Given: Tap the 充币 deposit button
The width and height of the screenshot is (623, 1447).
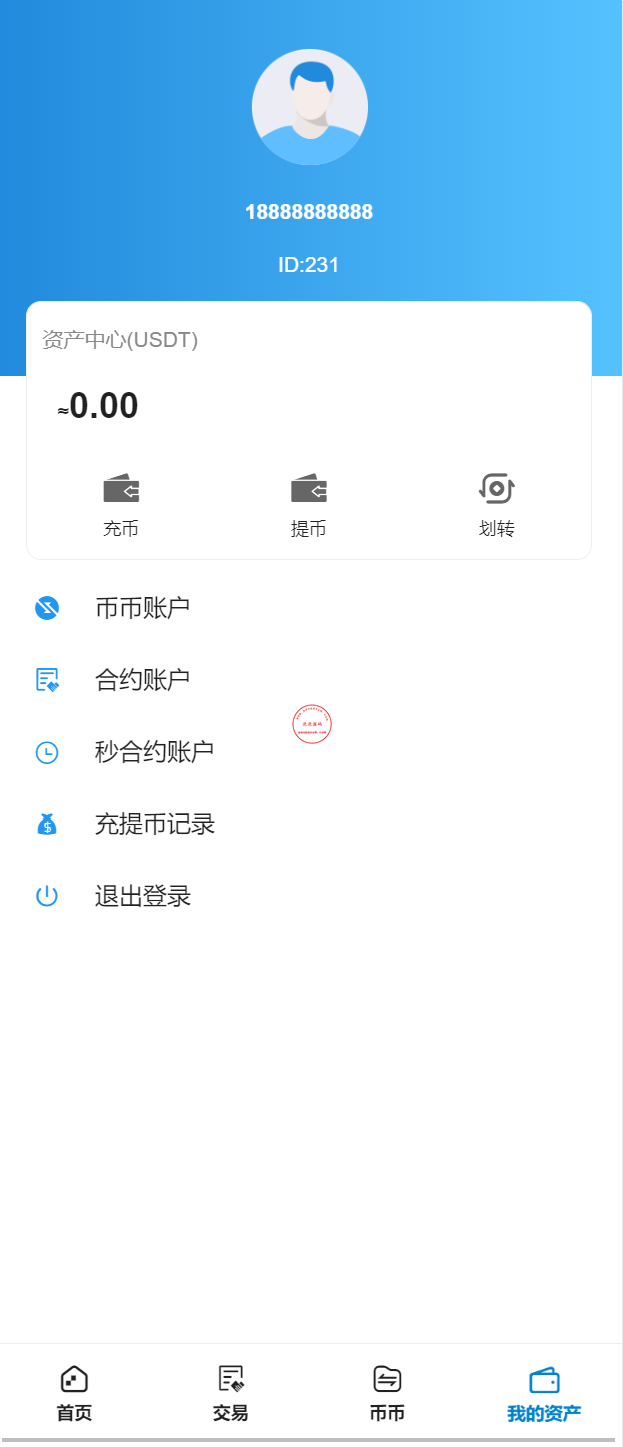Looking at the screenshot, I should pyautogui.click(x=121, y=505).
